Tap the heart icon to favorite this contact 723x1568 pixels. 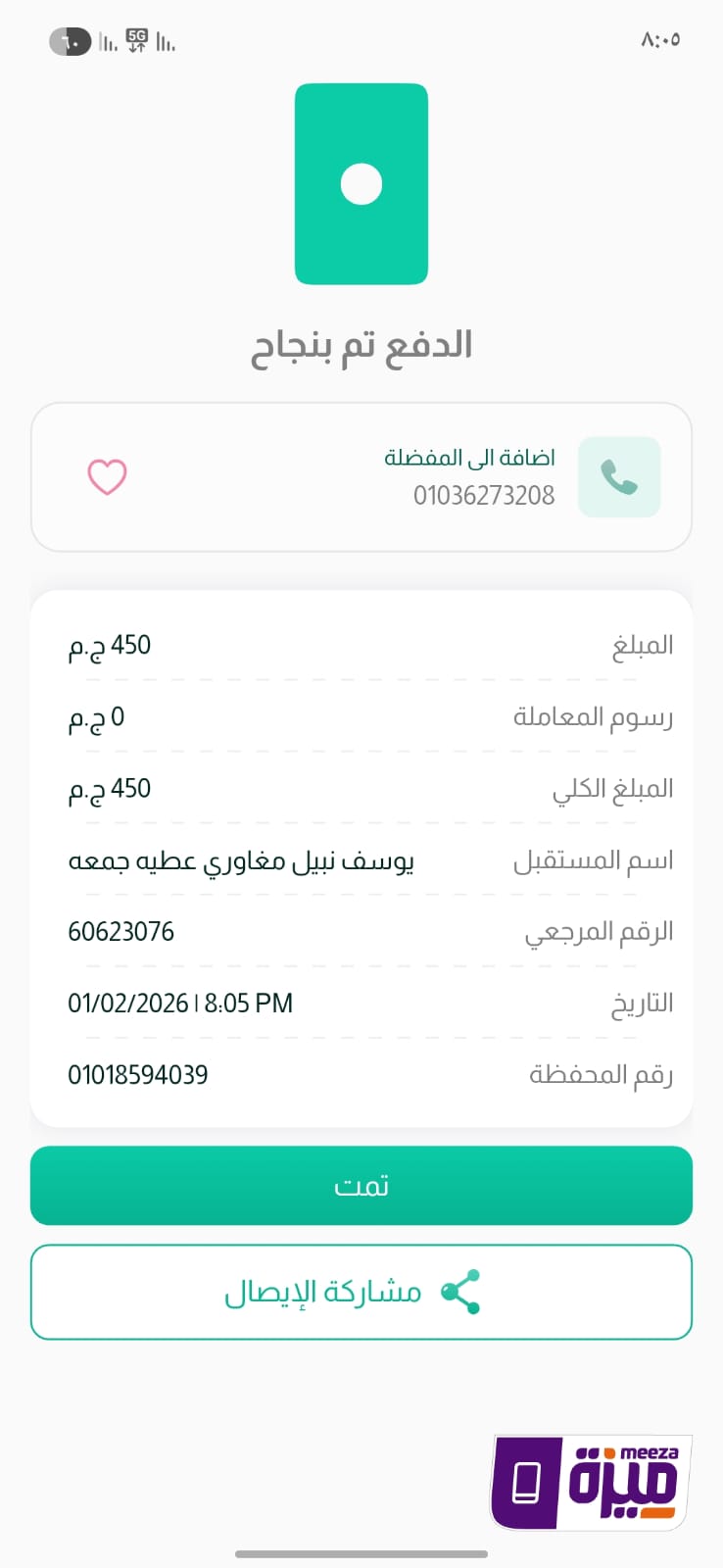pyautogui.click(x=107, y=477)
